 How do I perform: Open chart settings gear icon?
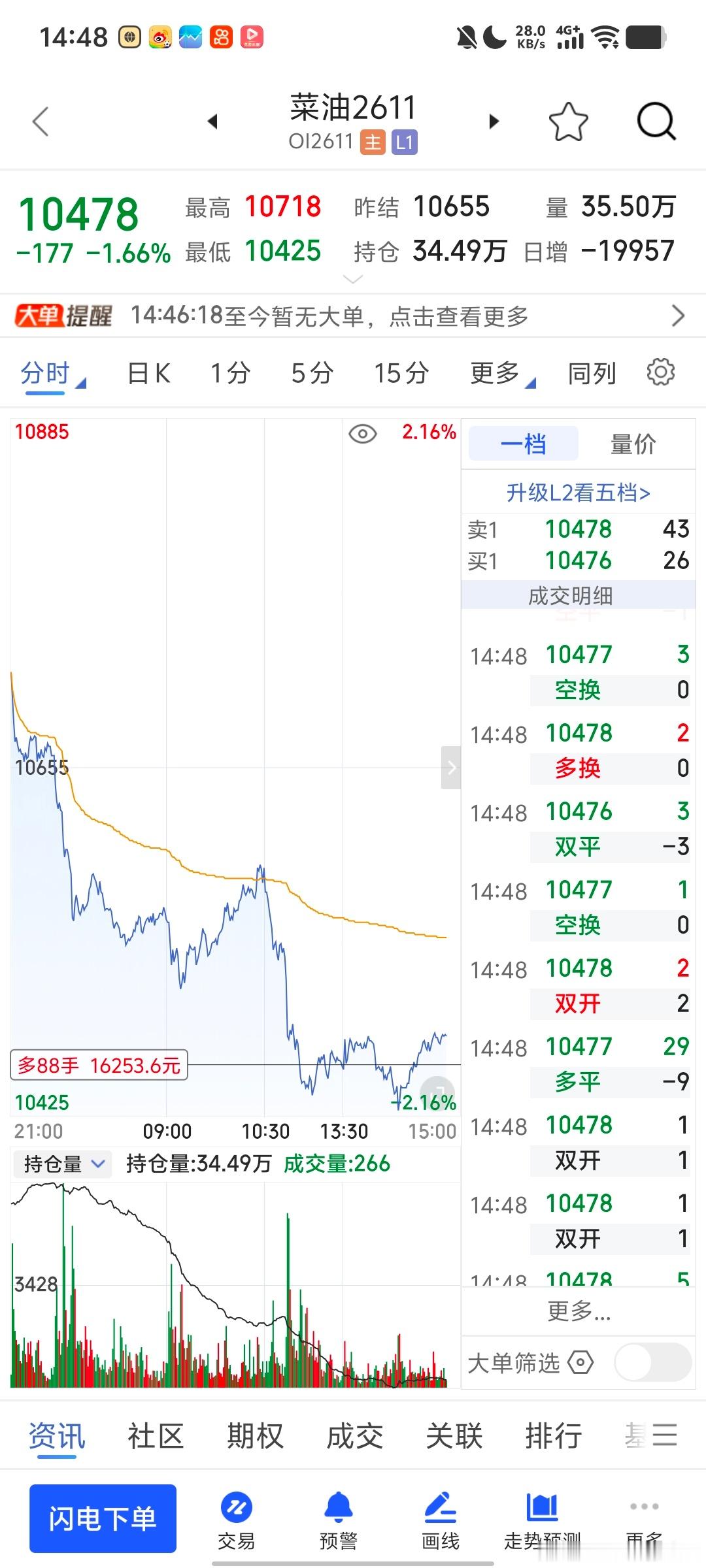pos(660,372)
